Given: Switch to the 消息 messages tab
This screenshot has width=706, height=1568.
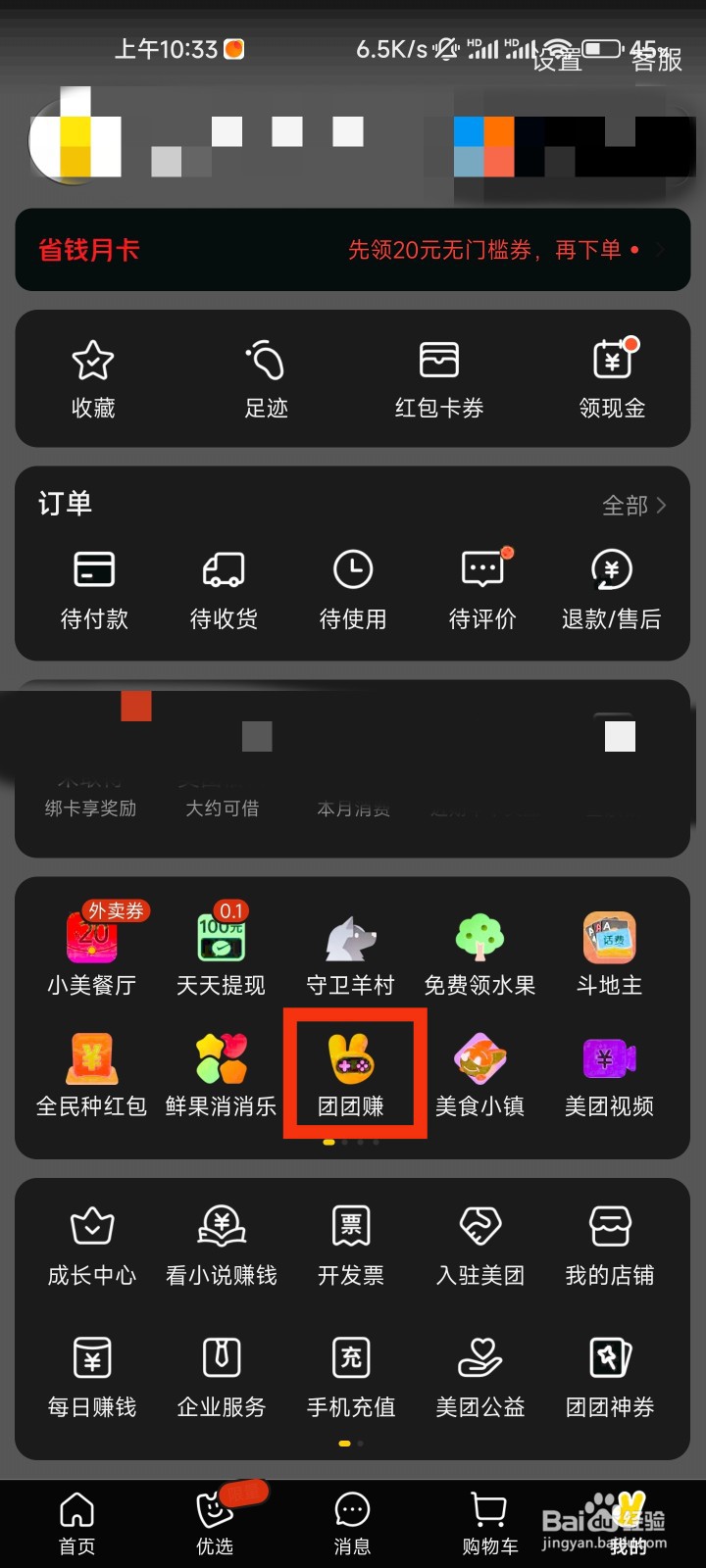Looking at the screenshot, I should [352, 1519].
